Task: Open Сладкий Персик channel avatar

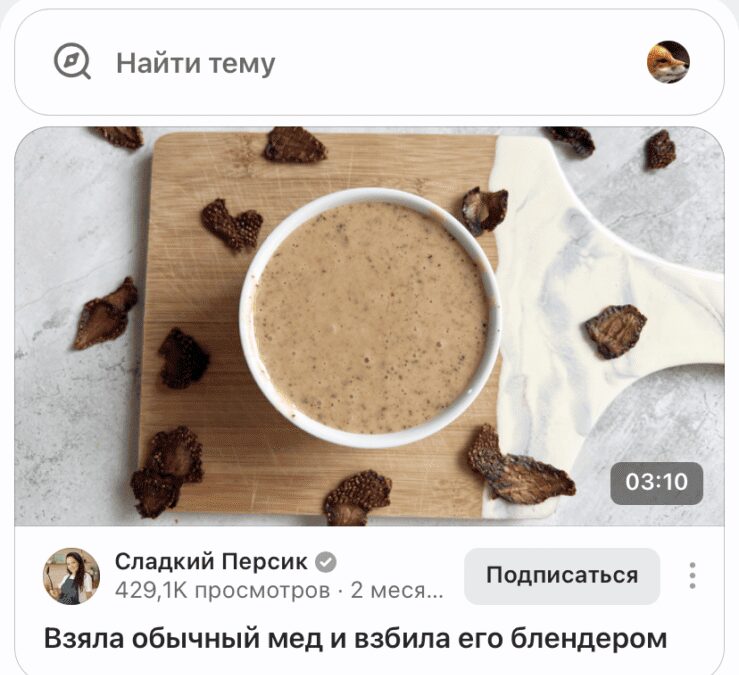Action: click(x=71, y=576)
